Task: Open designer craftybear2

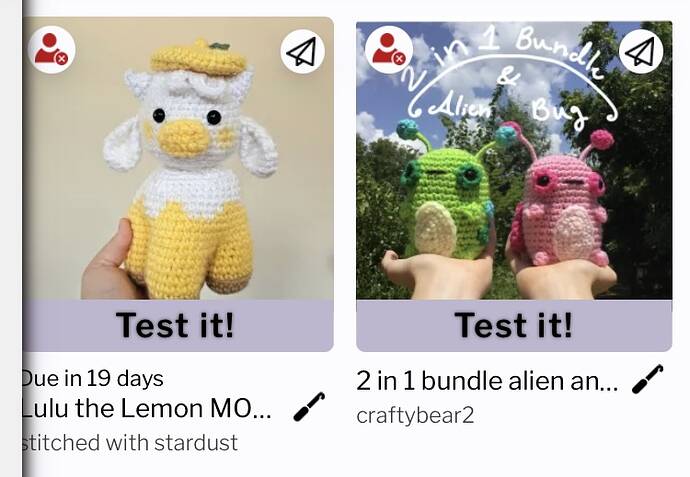Action: click(415, 415)
